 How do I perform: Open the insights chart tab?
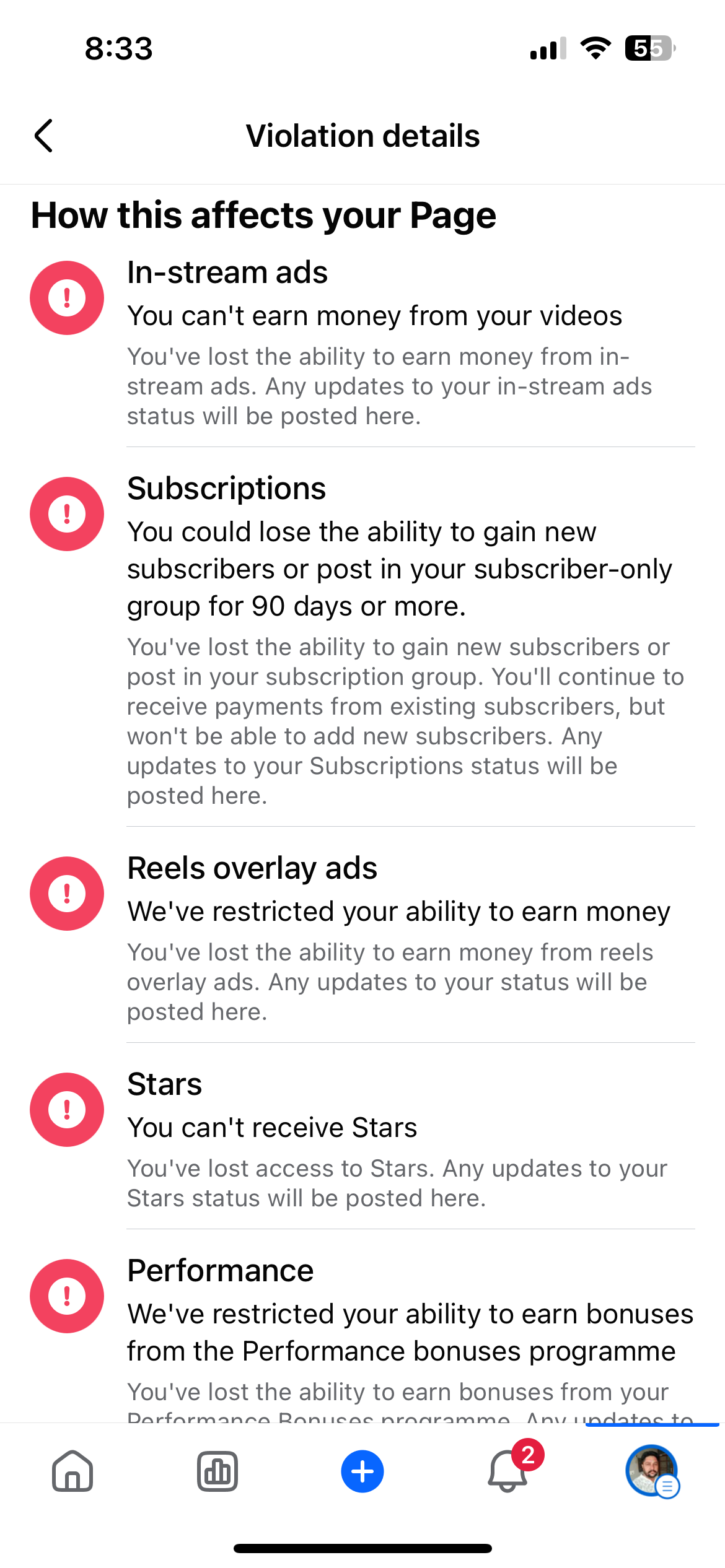(217, 1471)
